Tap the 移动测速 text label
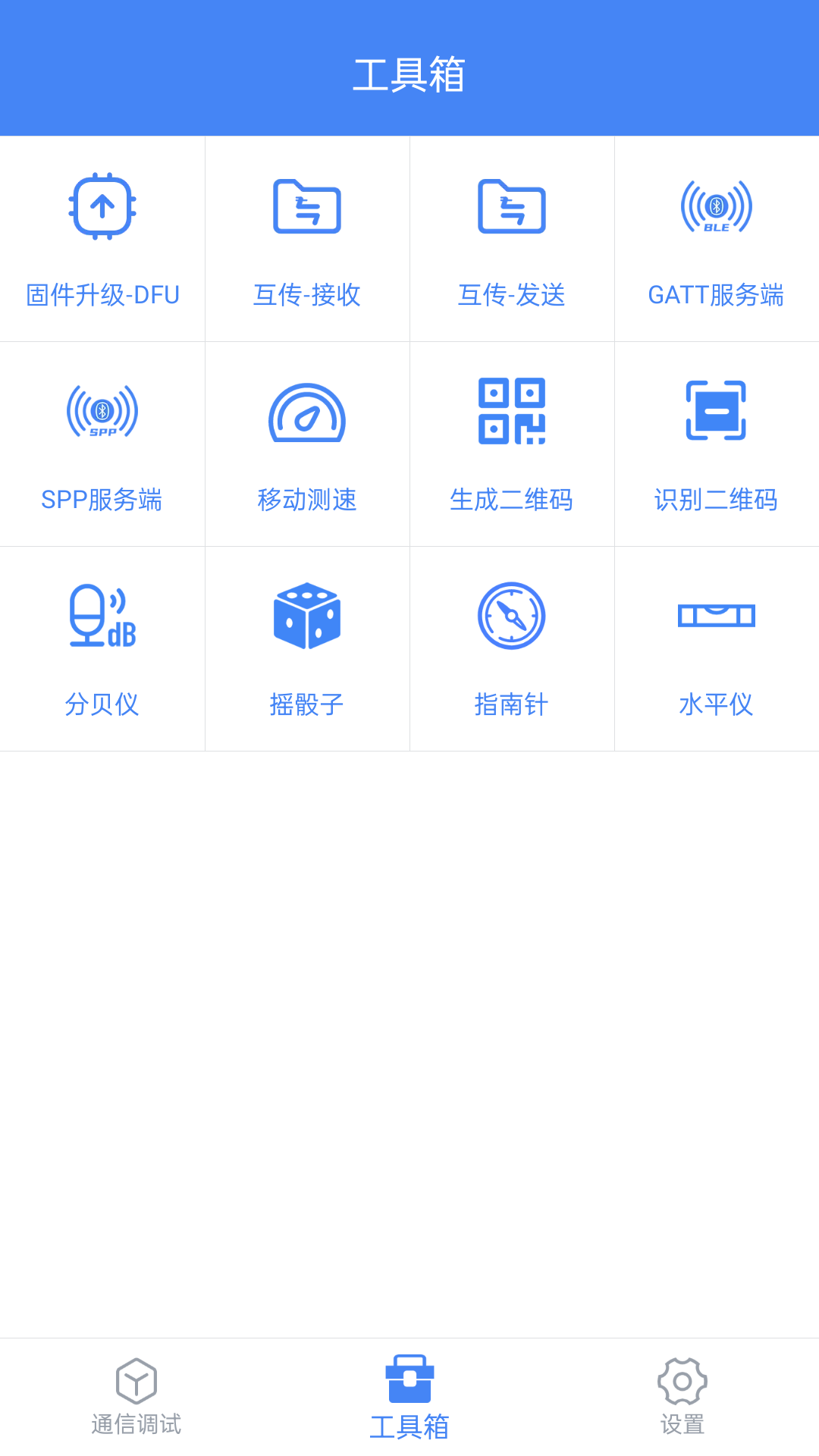Screen dimensions: 819x1456 307,499
